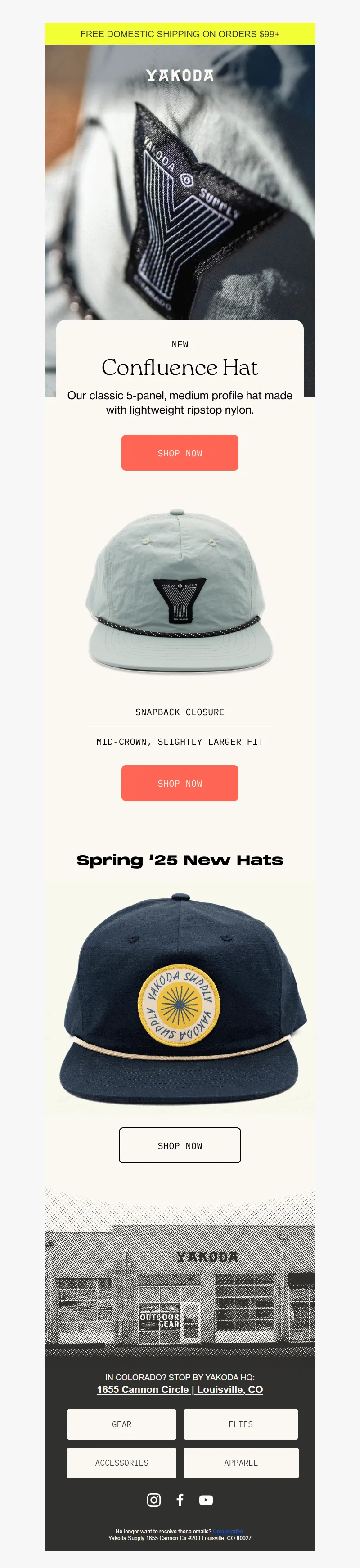
Task: Go to the APPAREL category
Action: pyautogui.click(x=240, y=1463)
